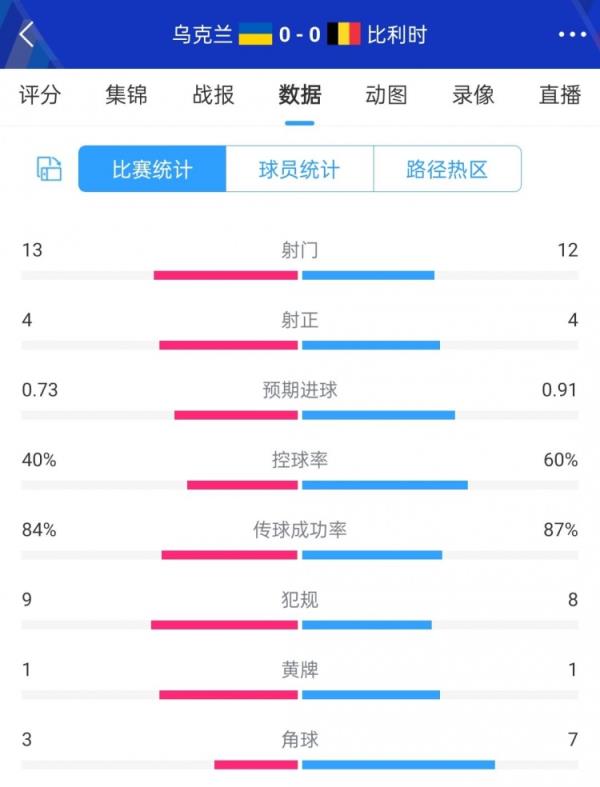Viewport: 600px width, 787px height.
Task: Switch to the 录像 tab
Action: [x=473, y=95]
